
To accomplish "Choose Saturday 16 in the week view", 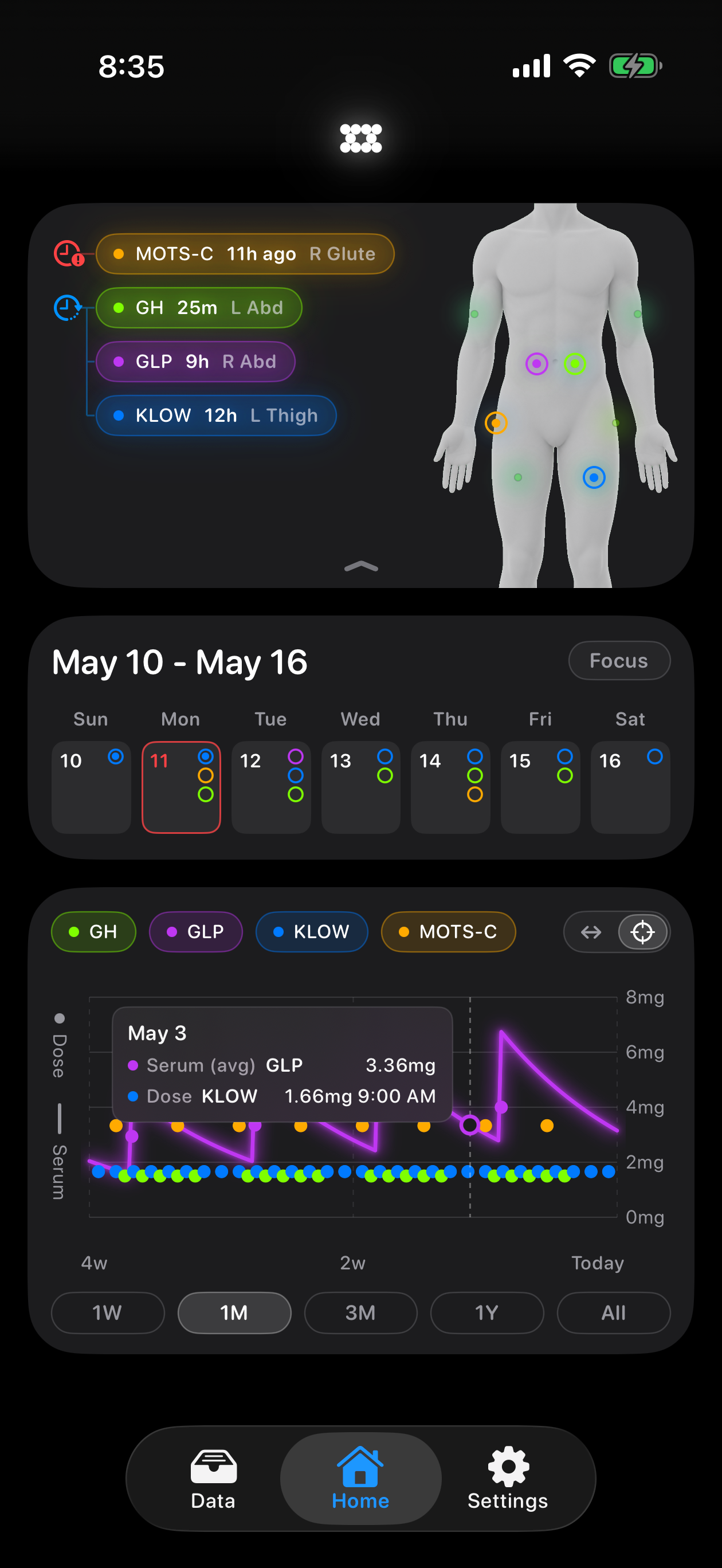I will [630, 786].
